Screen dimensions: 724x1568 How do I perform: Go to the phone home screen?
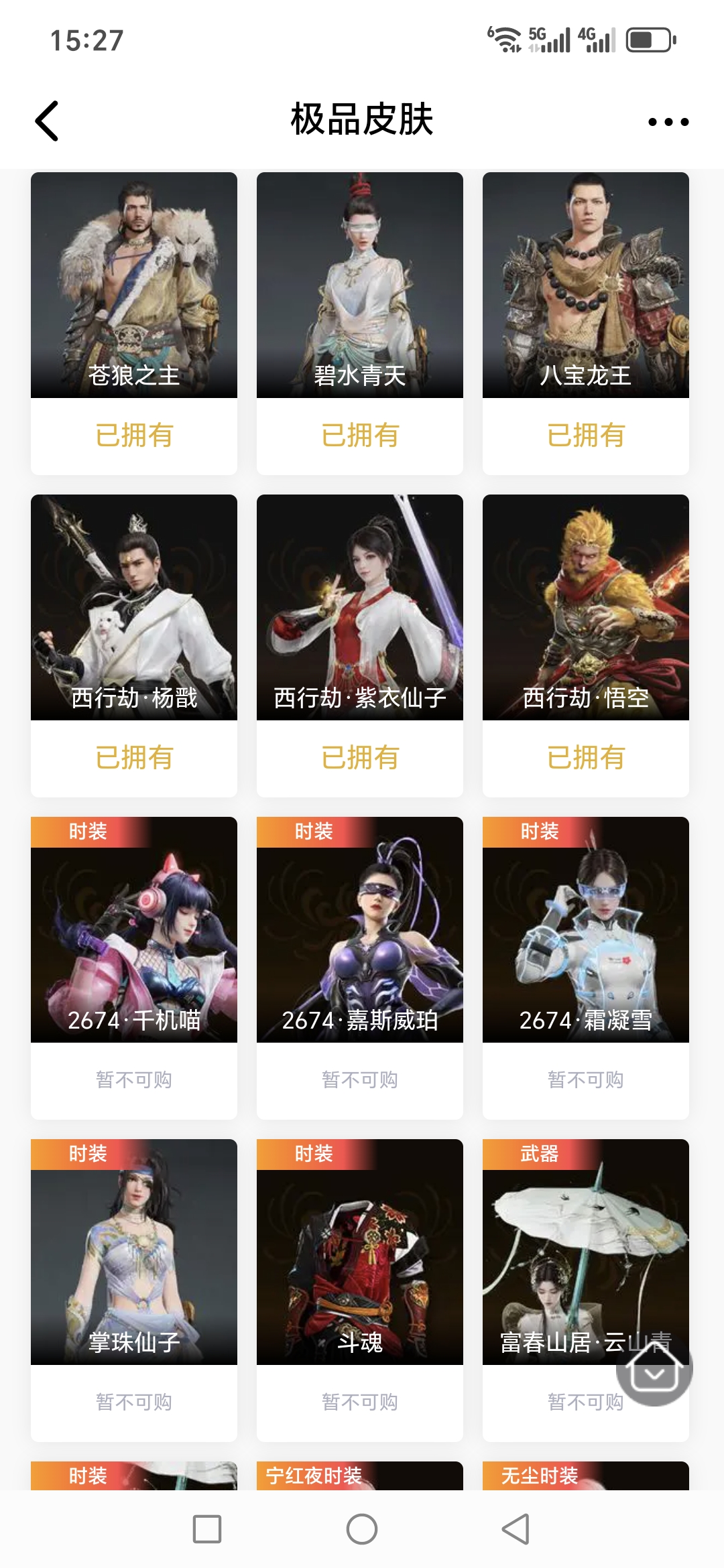(x=362, y=1529)
